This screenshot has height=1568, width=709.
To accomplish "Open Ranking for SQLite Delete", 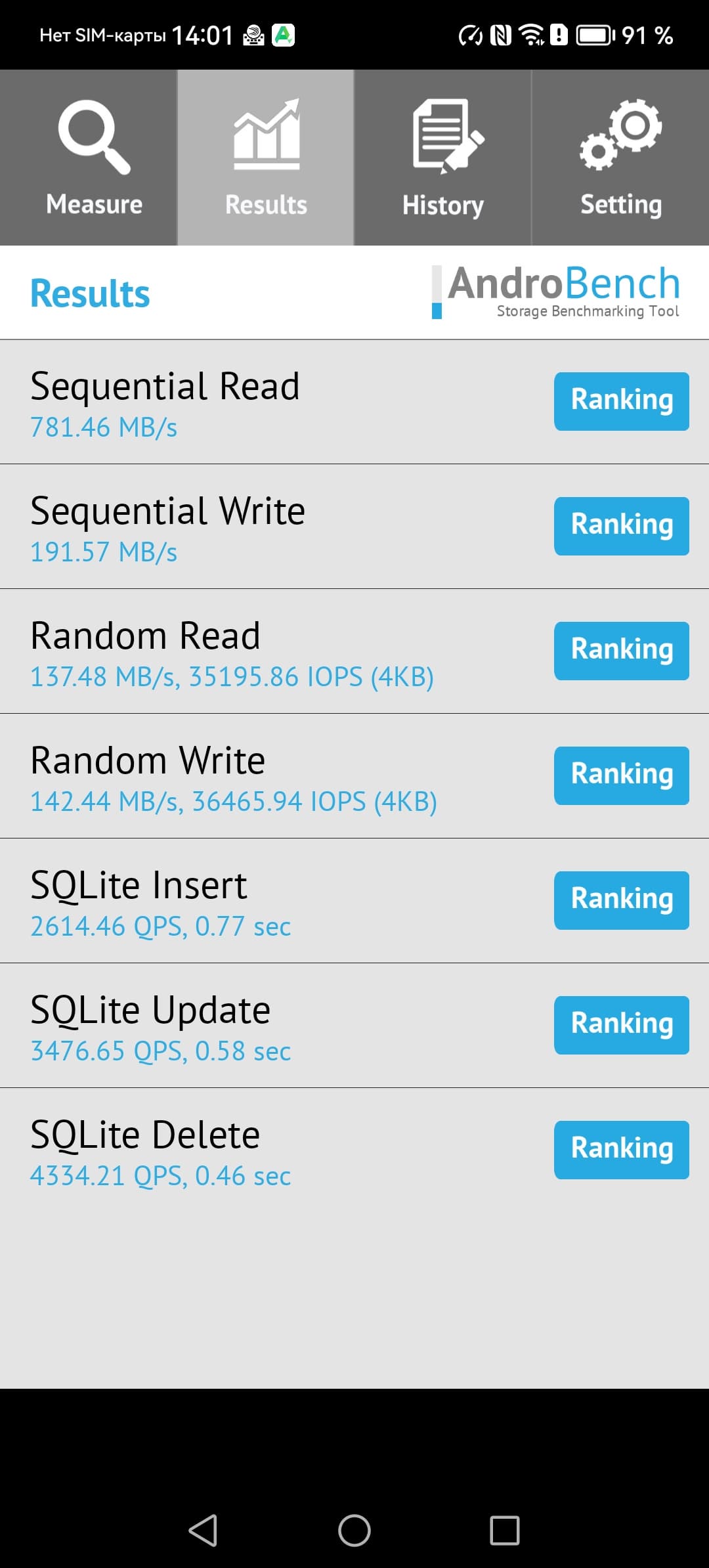I will pyautogui.click(x=621, y=1150).
